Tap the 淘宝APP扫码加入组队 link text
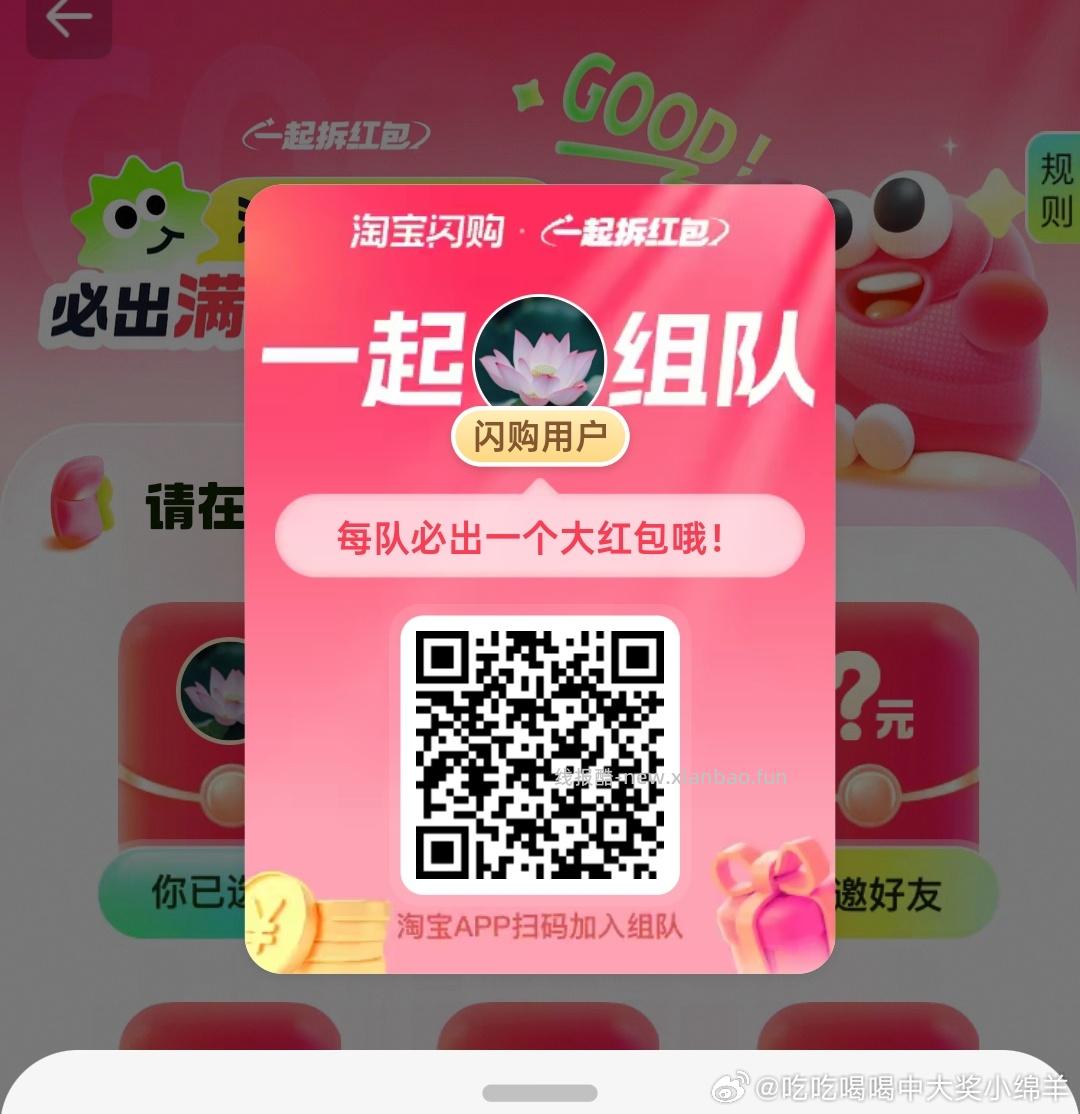This screenshot has height=1114, width=1080. coord(540,928)
